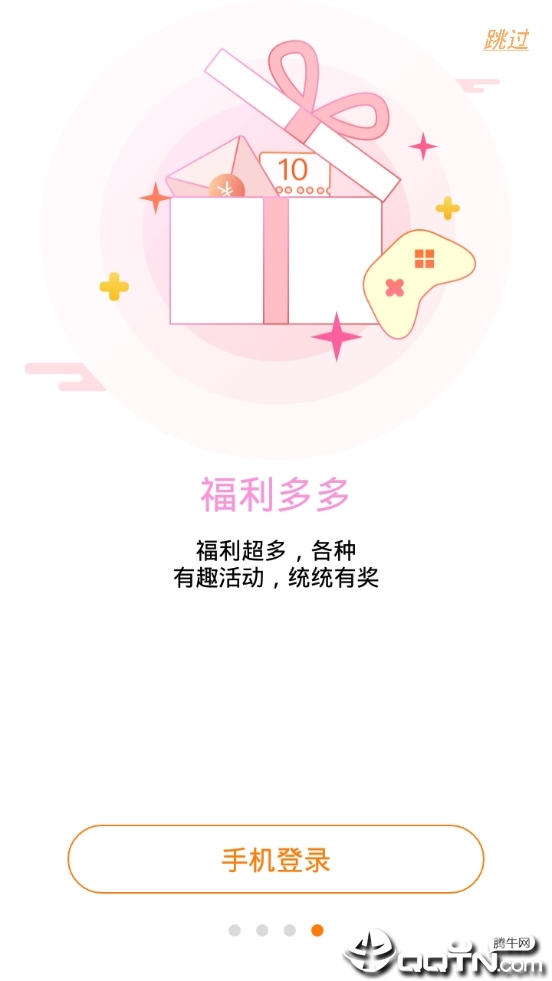Jump to the first onboarding page dot
Viewport: 552px width, 981px height.
click(235, 930)
